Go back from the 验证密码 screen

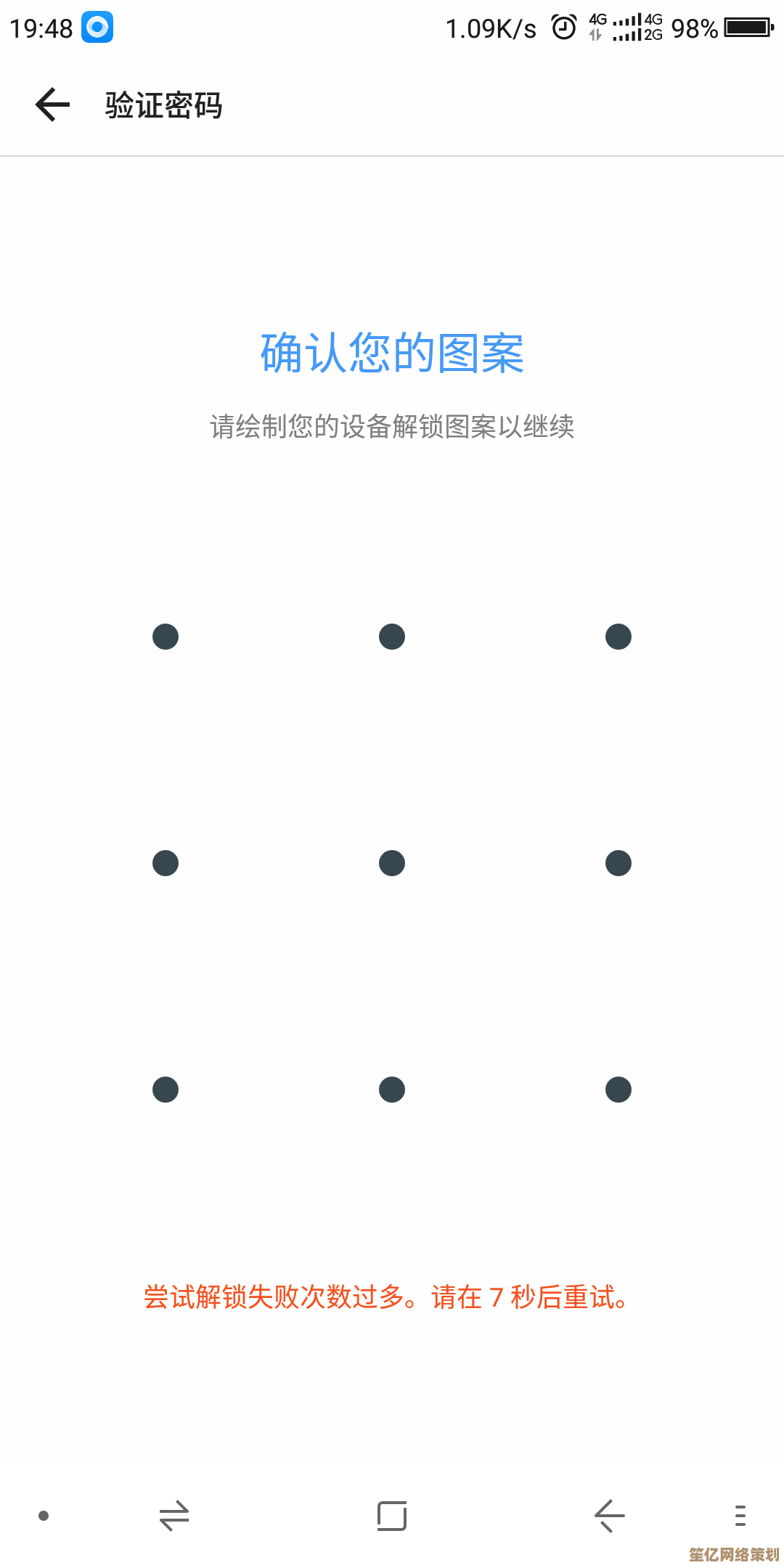click(x=53, y=105)
